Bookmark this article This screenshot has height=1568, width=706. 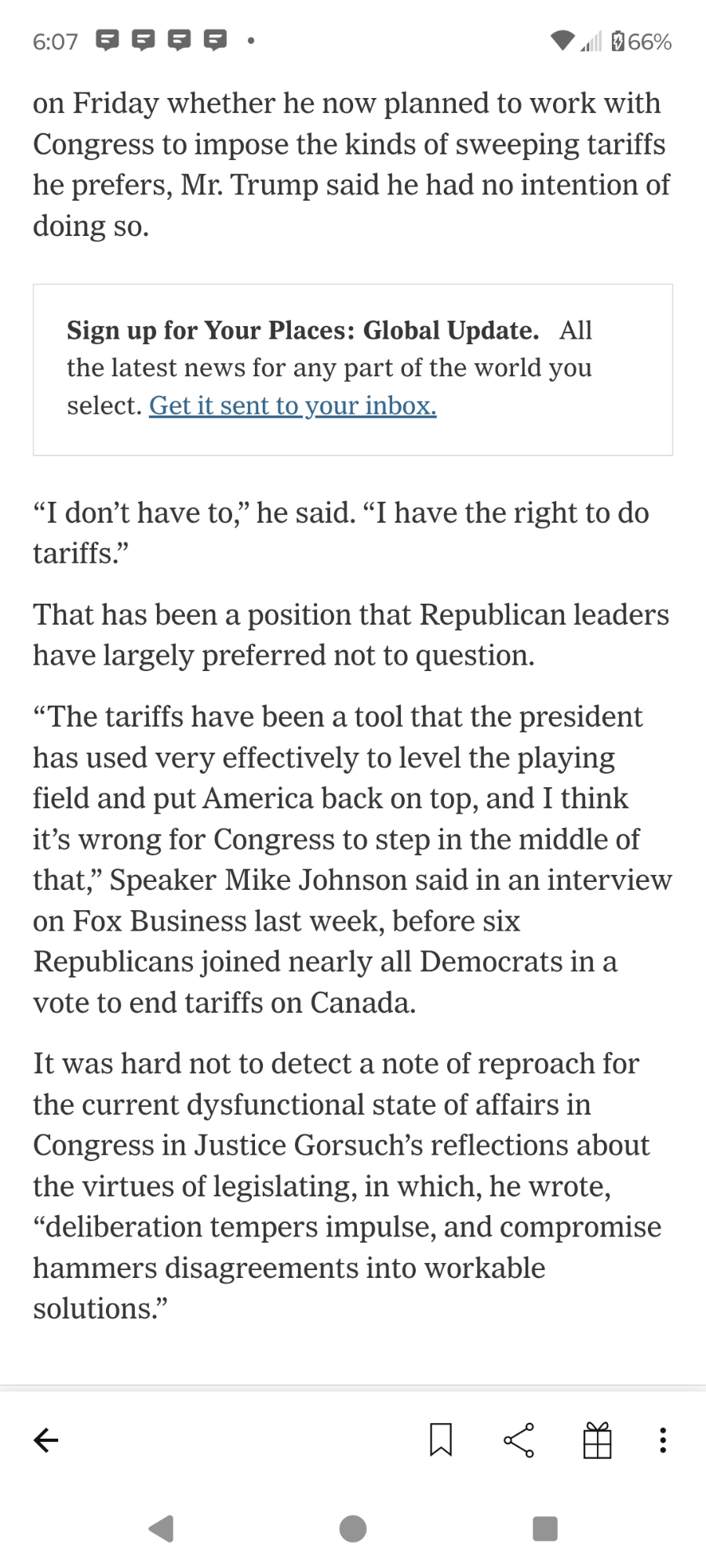[x=441, y=1439]
